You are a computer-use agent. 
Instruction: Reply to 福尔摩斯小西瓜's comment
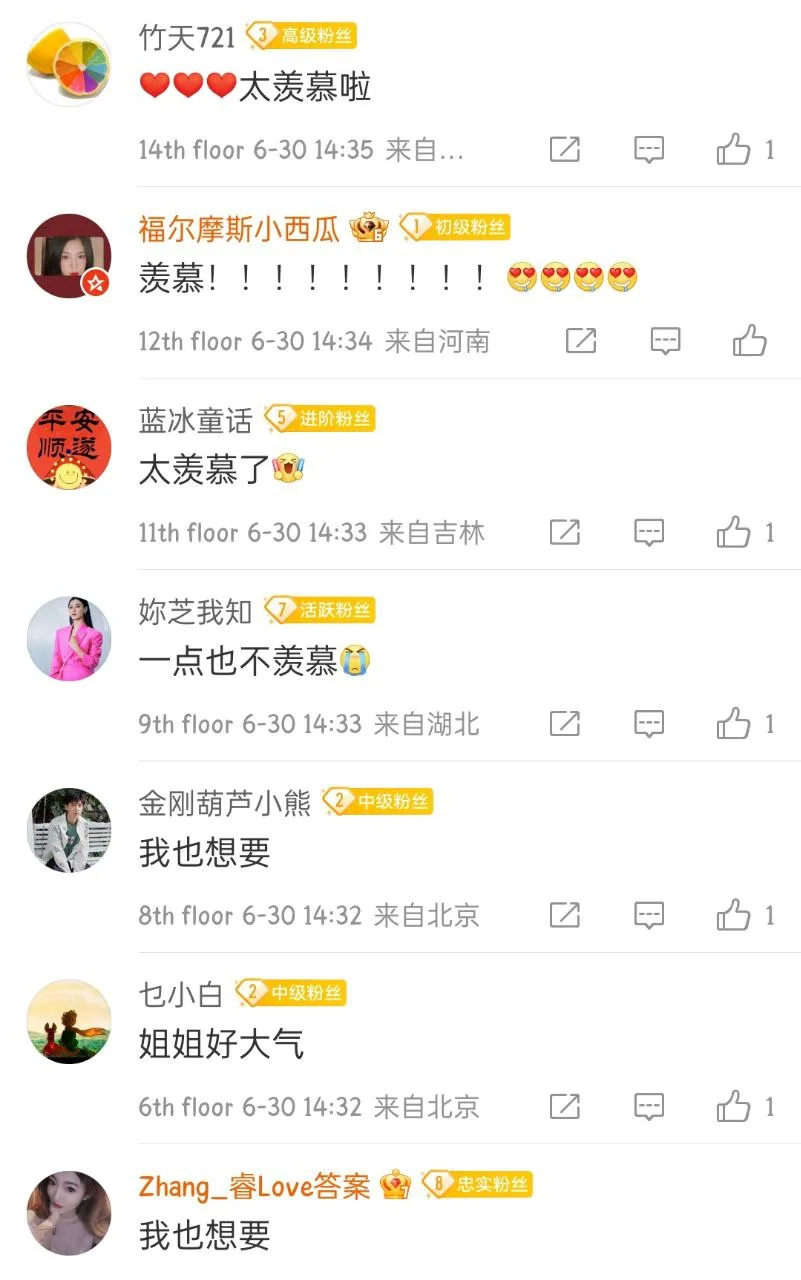coord(666,341)
